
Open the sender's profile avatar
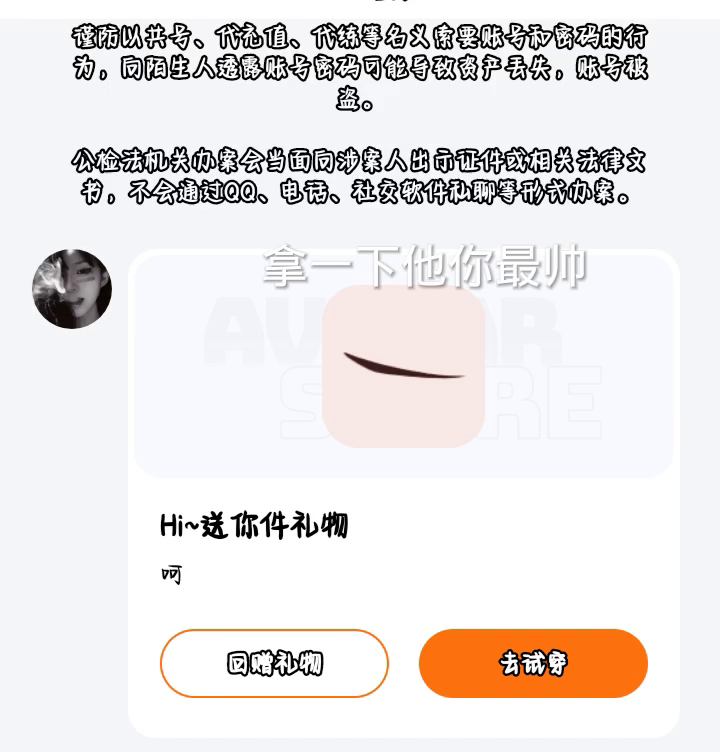tap(72, 289)
